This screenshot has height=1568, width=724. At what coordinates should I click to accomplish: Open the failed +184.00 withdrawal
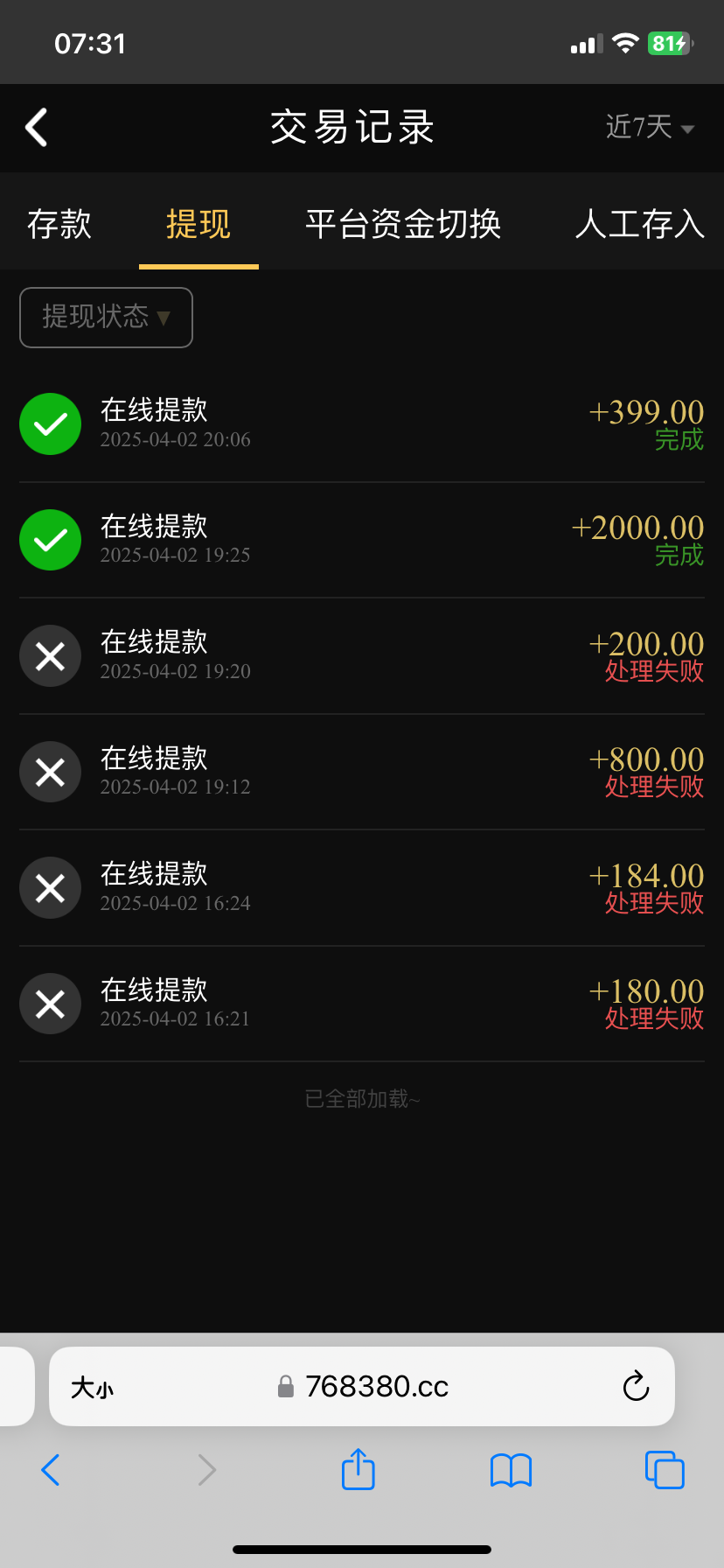[x=362, y=887]
